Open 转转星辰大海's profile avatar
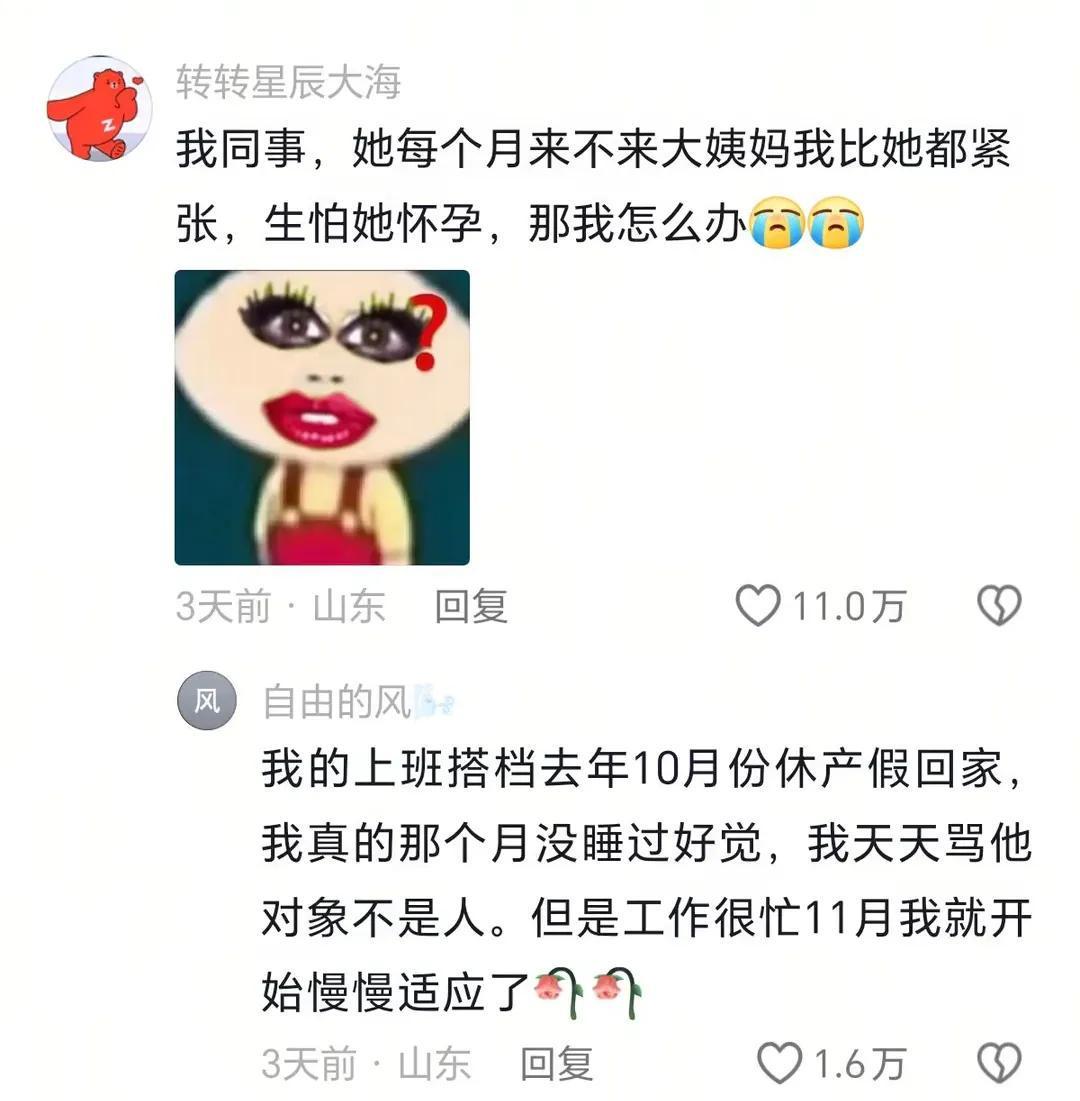This screenshot has width=1080, height=1101. [99, 107]
